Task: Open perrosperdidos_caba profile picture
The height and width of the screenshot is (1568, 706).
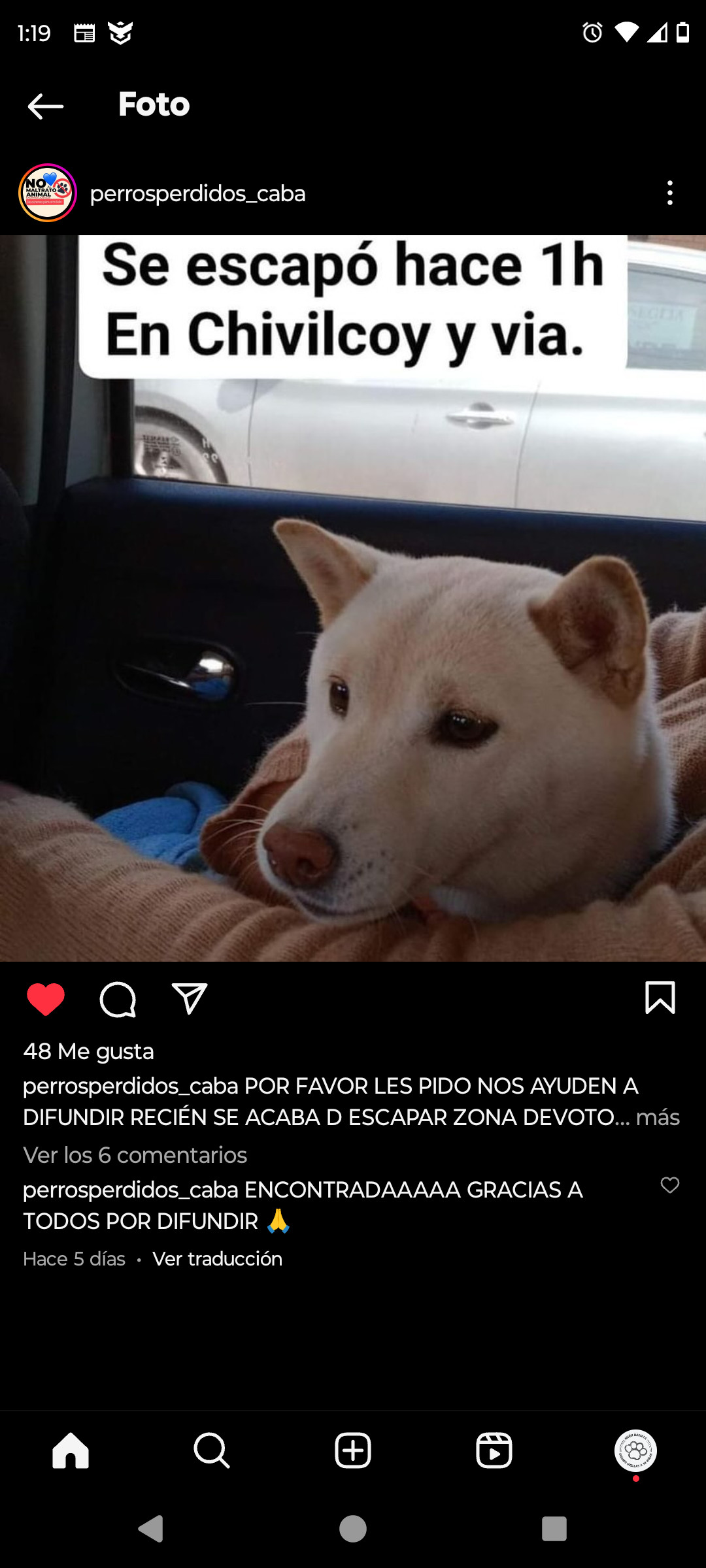Action: (46, 193)
